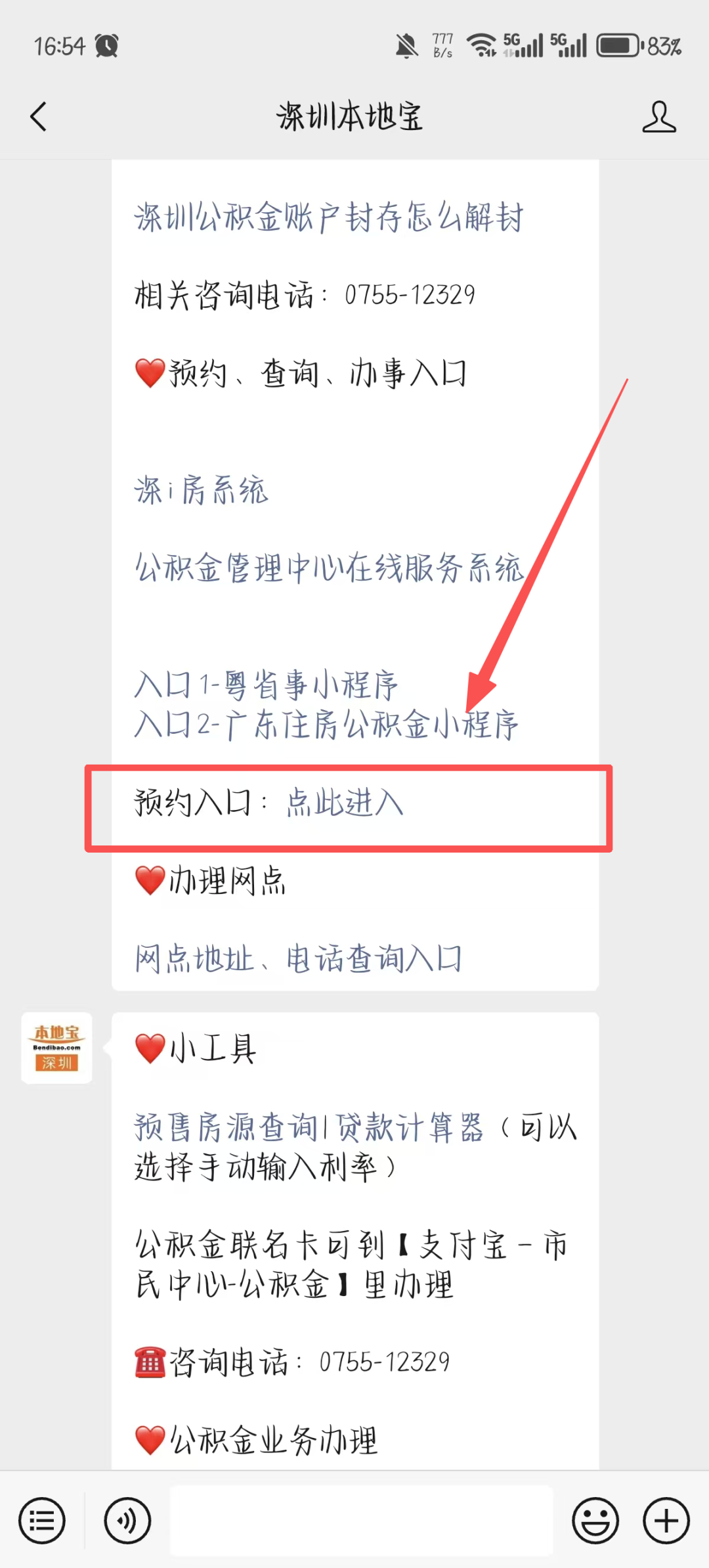Open 入口1-粤省事小程序
Screen dimensions: 709x1568
[266, 685]
